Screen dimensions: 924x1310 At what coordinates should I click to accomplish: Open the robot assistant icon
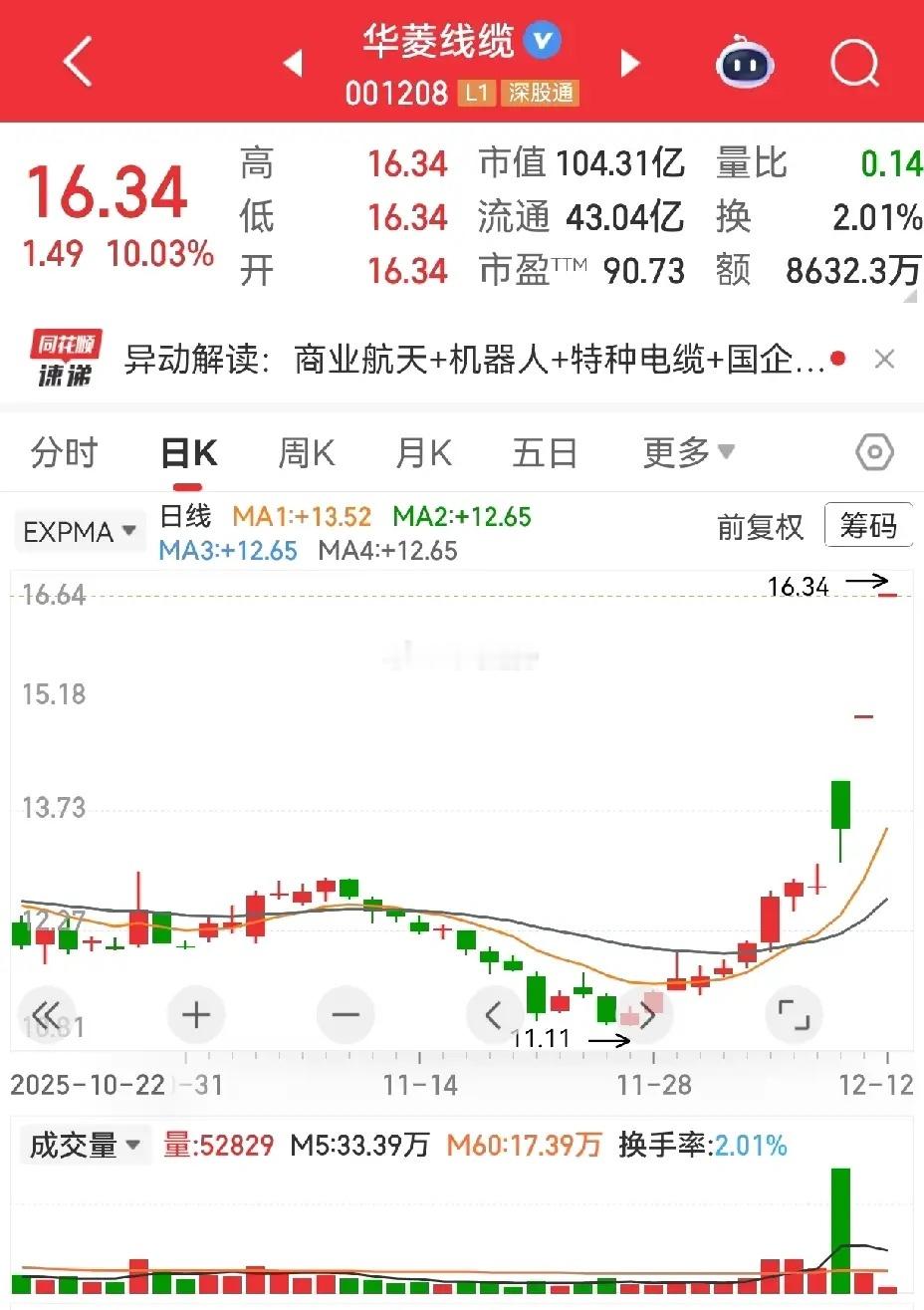click(745, 64)
